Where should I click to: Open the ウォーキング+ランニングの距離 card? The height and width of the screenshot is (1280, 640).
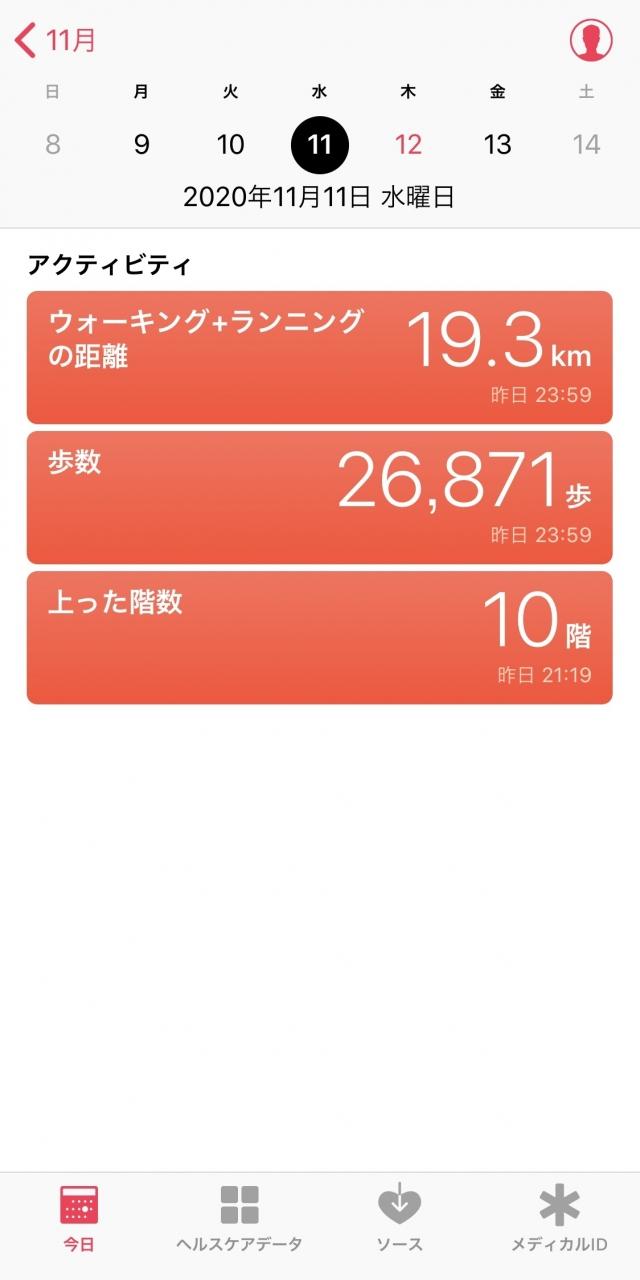click(320, 357)
